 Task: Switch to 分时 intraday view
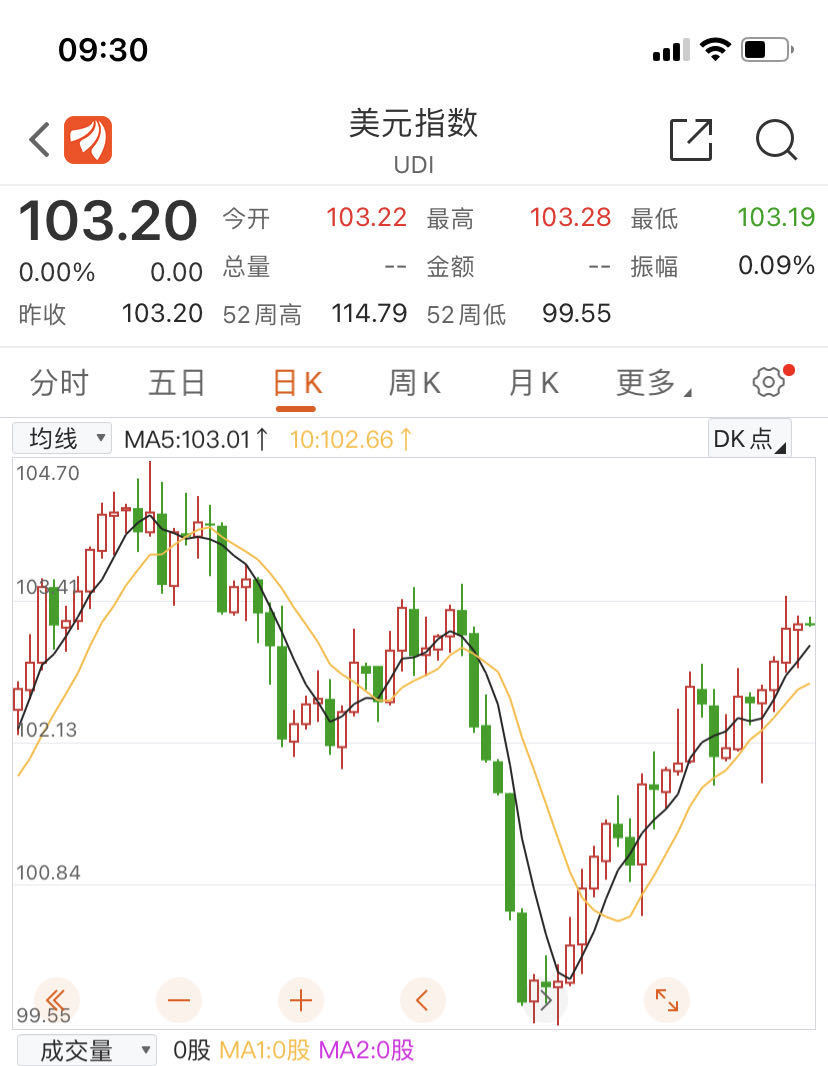[x=60, y=382]
